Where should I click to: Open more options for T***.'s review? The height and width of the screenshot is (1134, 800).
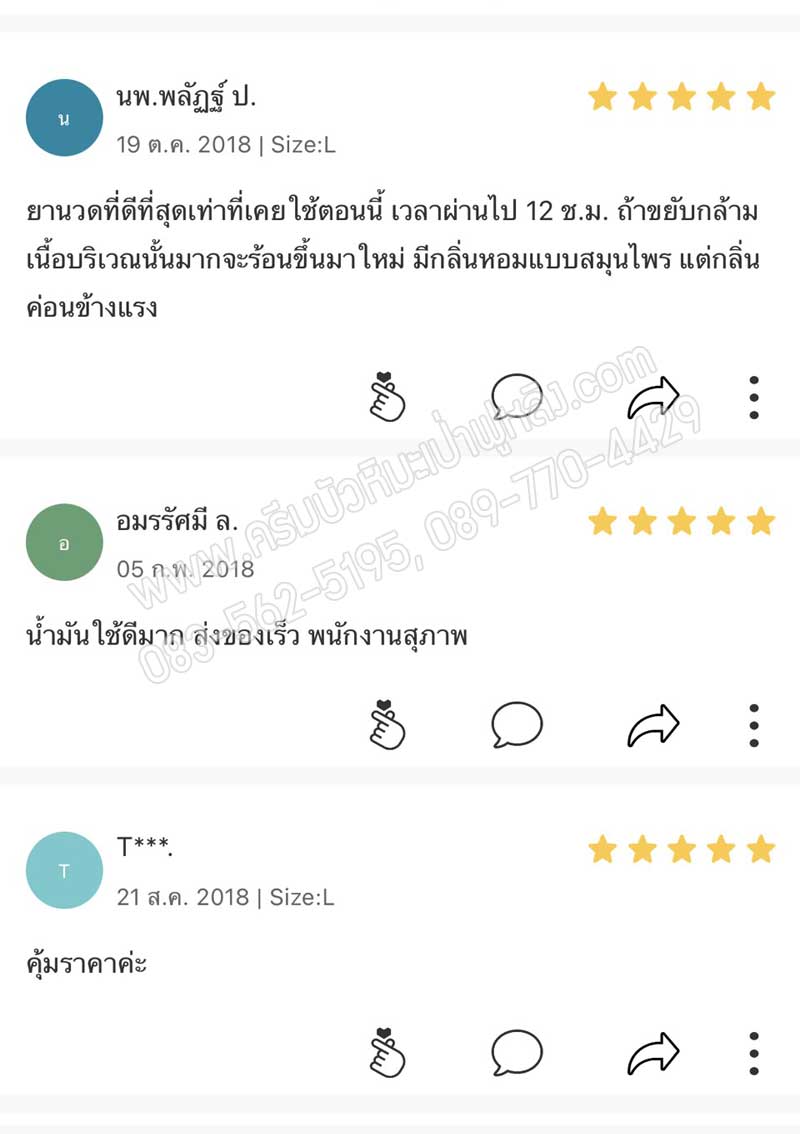[x=754, y=1053]
